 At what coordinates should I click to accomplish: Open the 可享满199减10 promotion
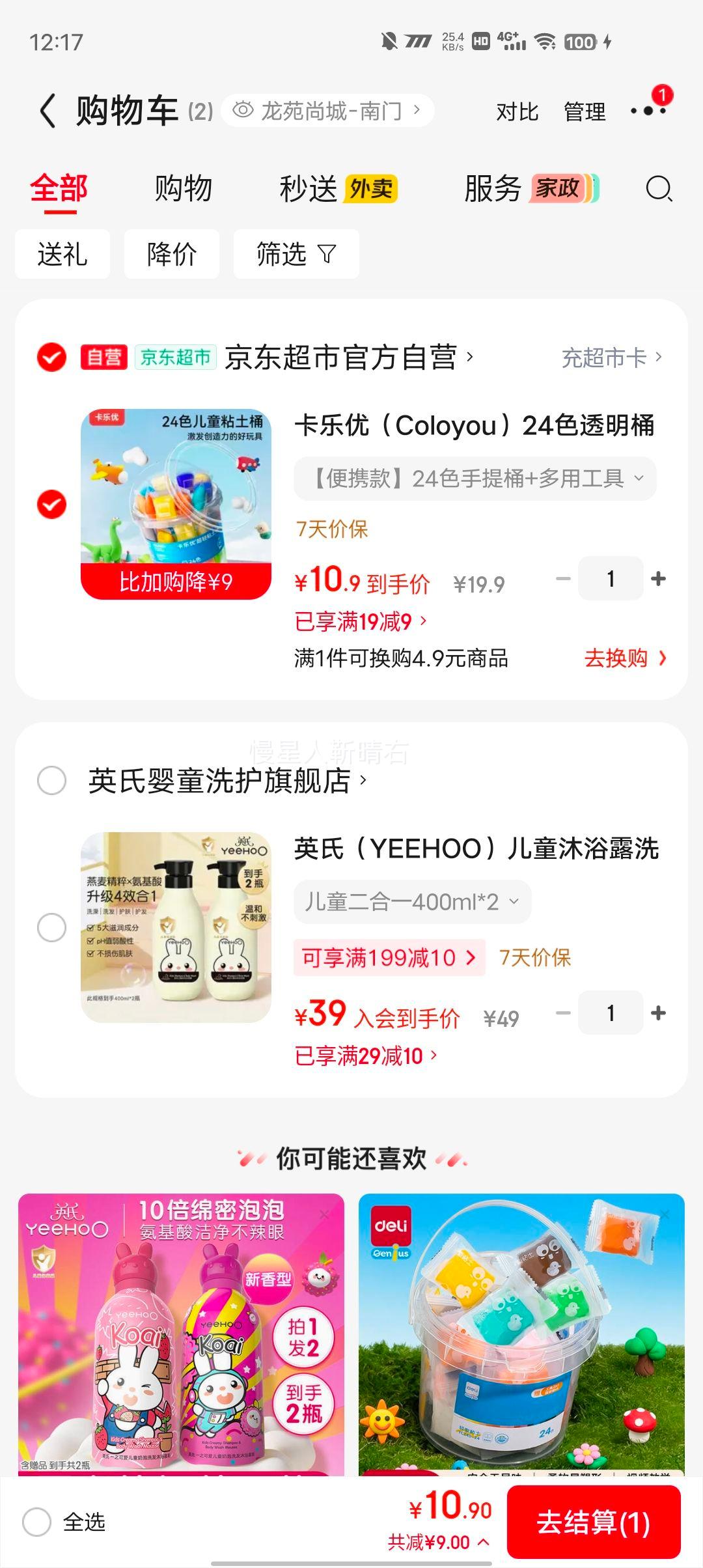click(389, 957)
